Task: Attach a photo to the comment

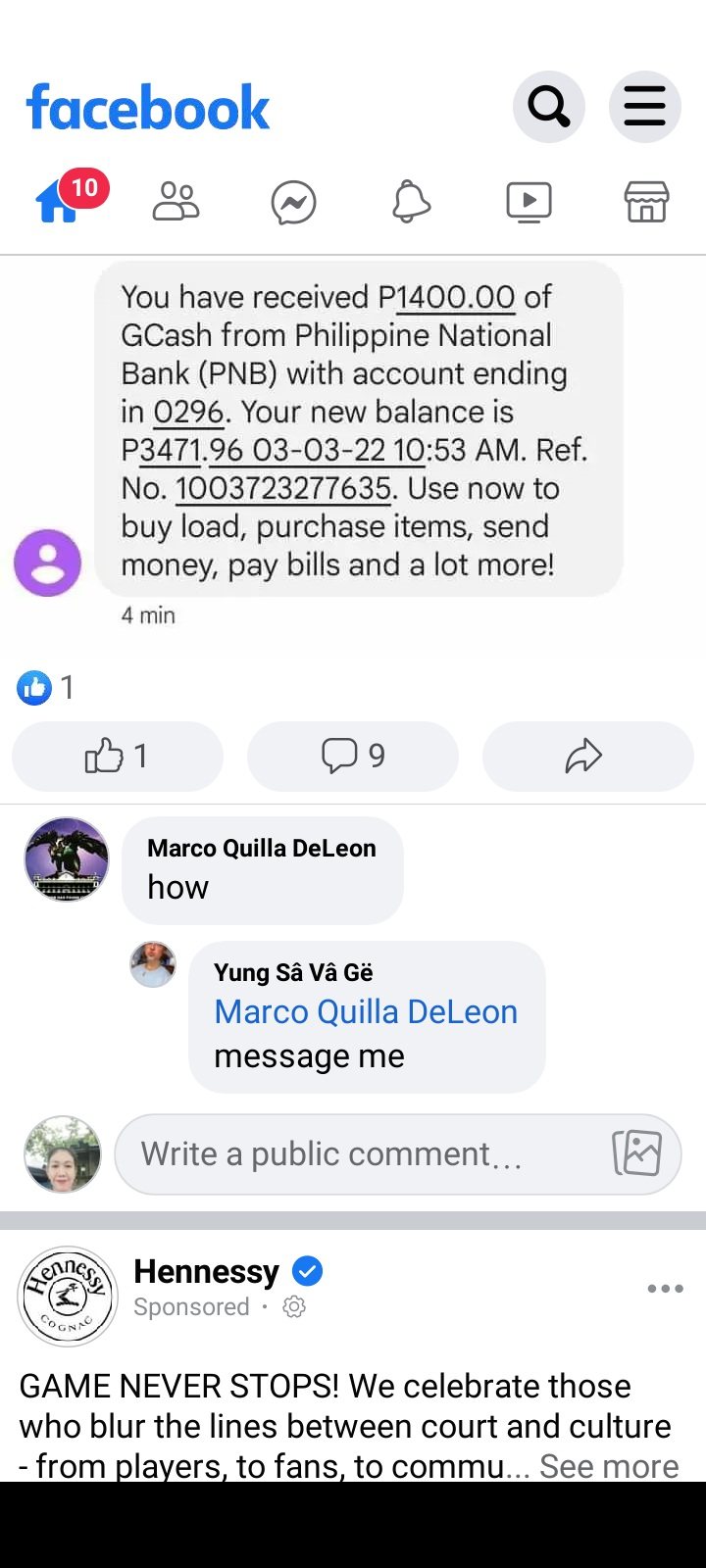Action: click(636, 1153)
